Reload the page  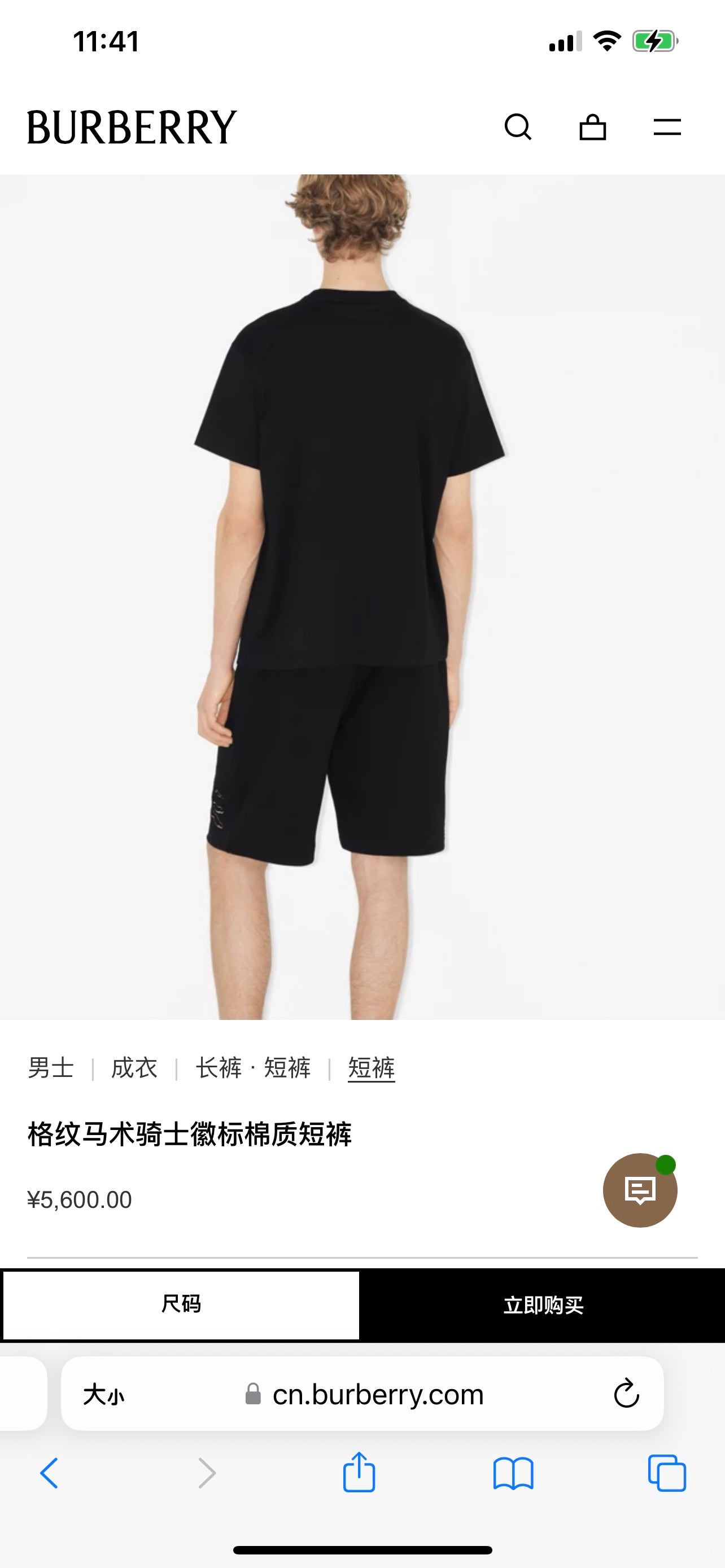tap(626, 1394)
